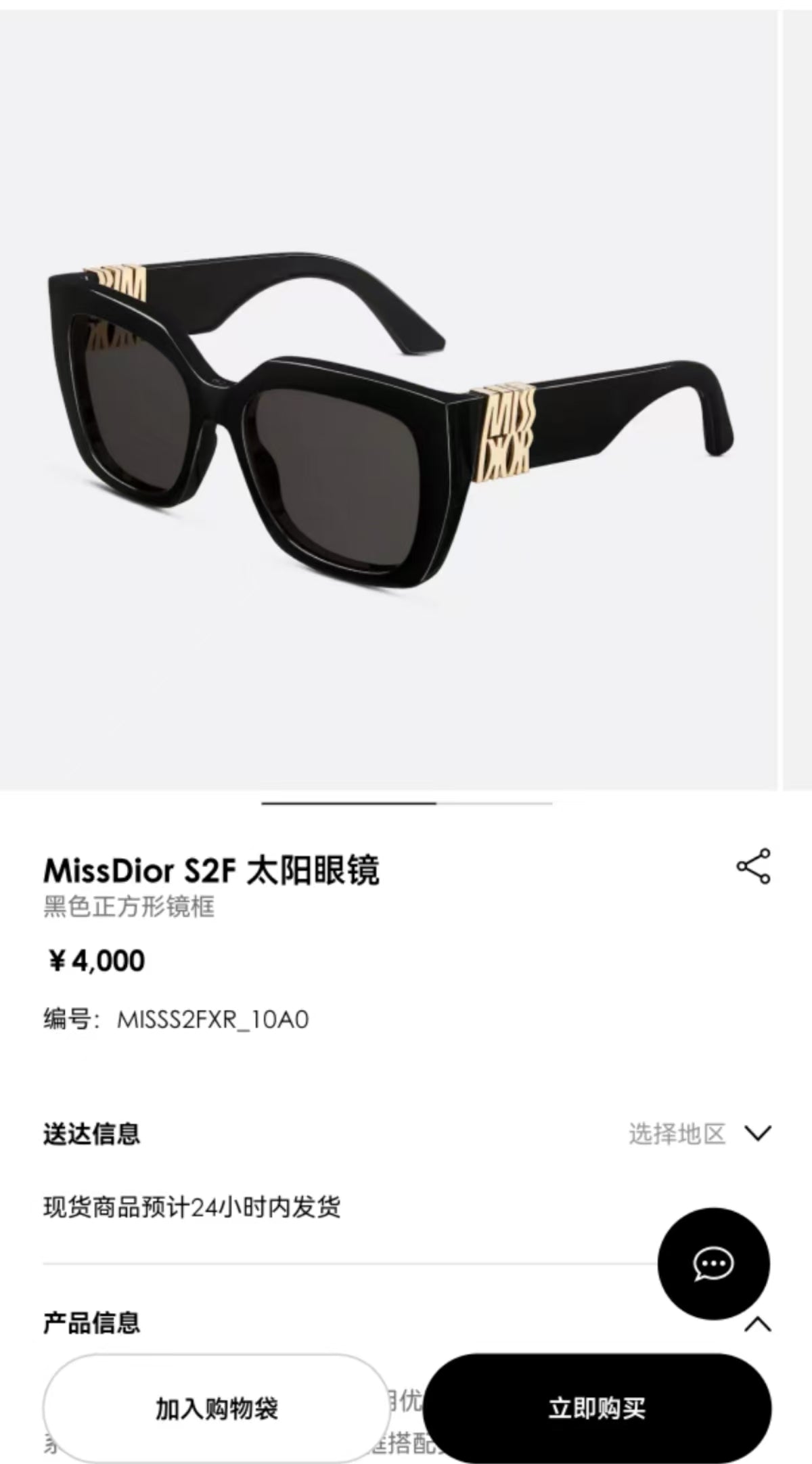Open the customer service chat bubble
Viewport: 812px width, 1464px height.
click(x=713, y=1264)
